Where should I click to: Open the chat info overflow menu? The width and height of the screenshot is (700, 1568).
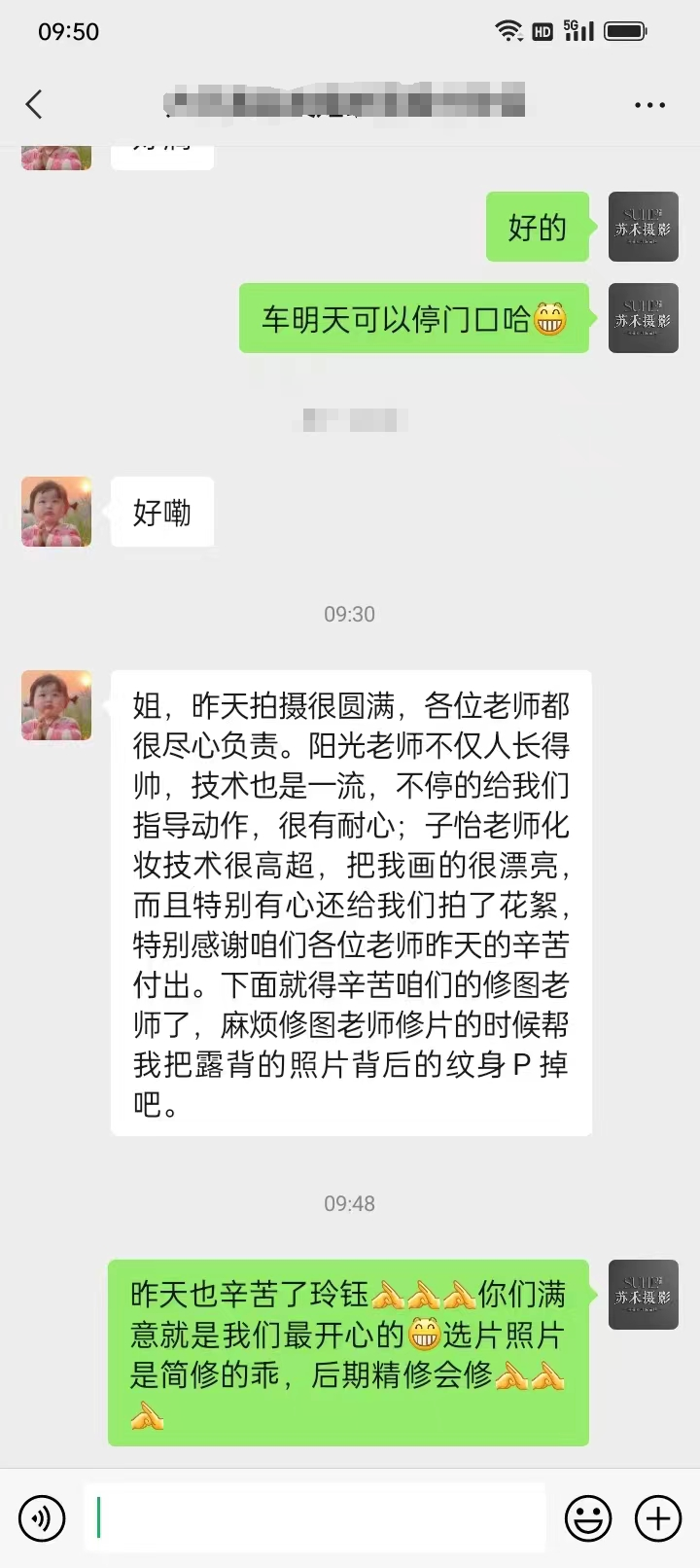[x=649, y=105]
